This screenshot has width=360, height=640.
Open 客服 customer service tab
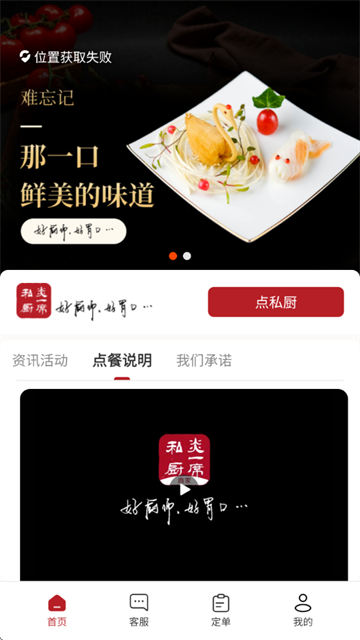(139, 611)
